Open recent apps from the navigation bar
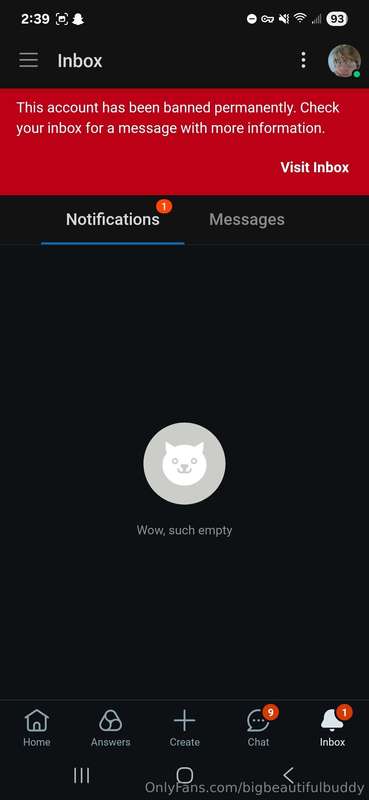The image size is (369, 800). coord(81,776)
